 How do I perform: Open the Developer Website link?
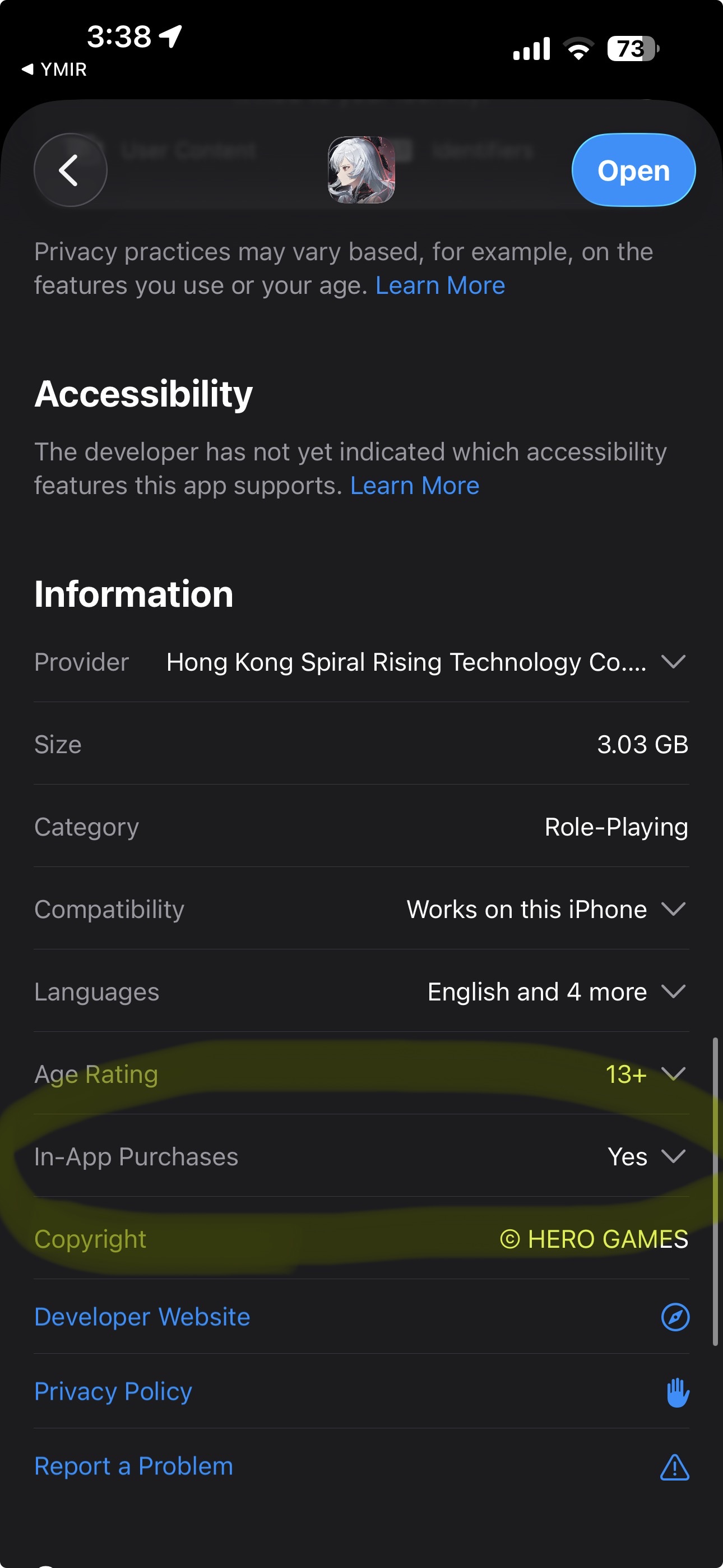coord(142,1317)
